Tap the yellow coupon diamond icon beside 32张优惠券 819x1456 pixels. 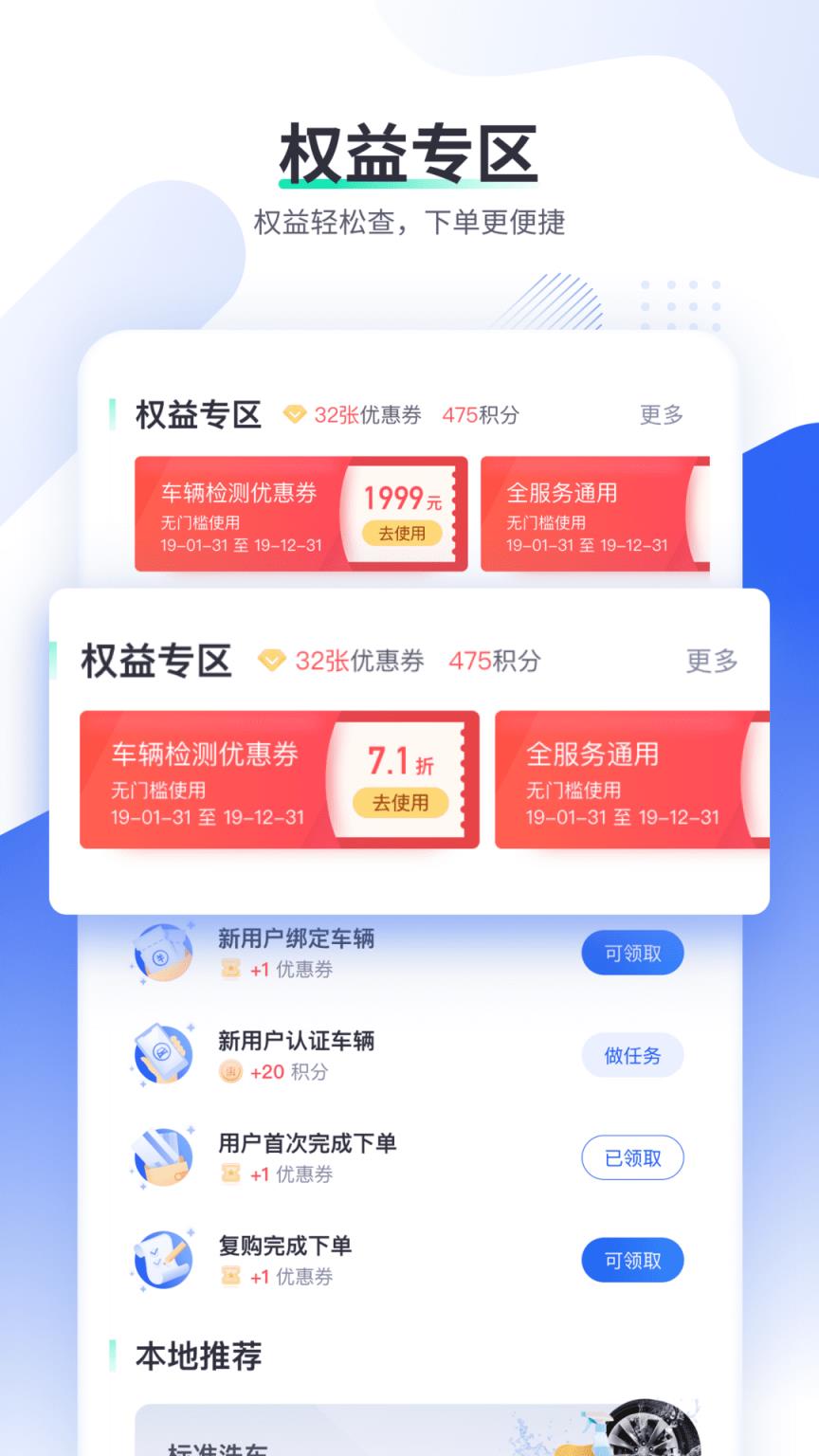(272, 662)
